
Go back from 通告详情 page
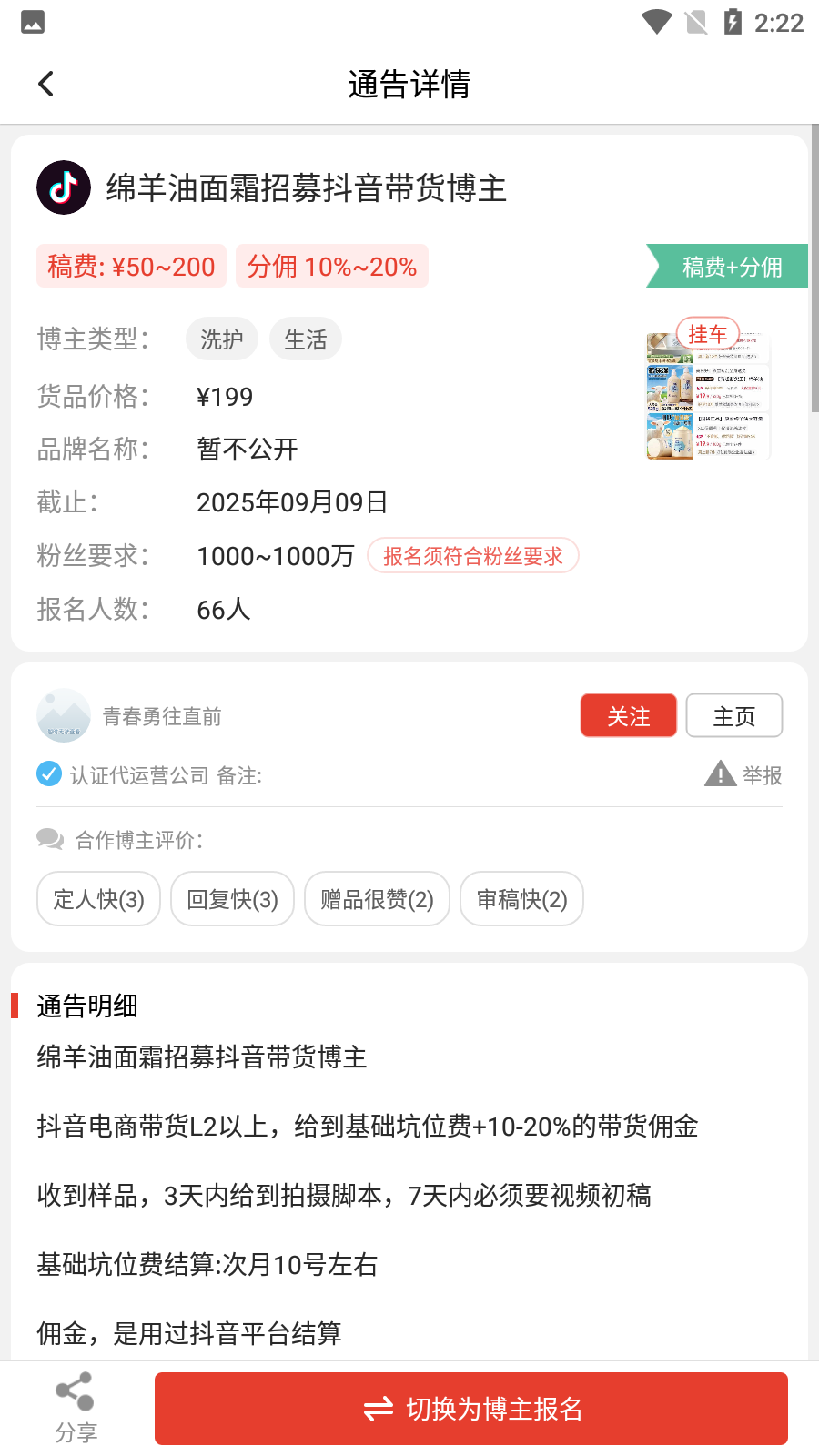click(46, 84)
